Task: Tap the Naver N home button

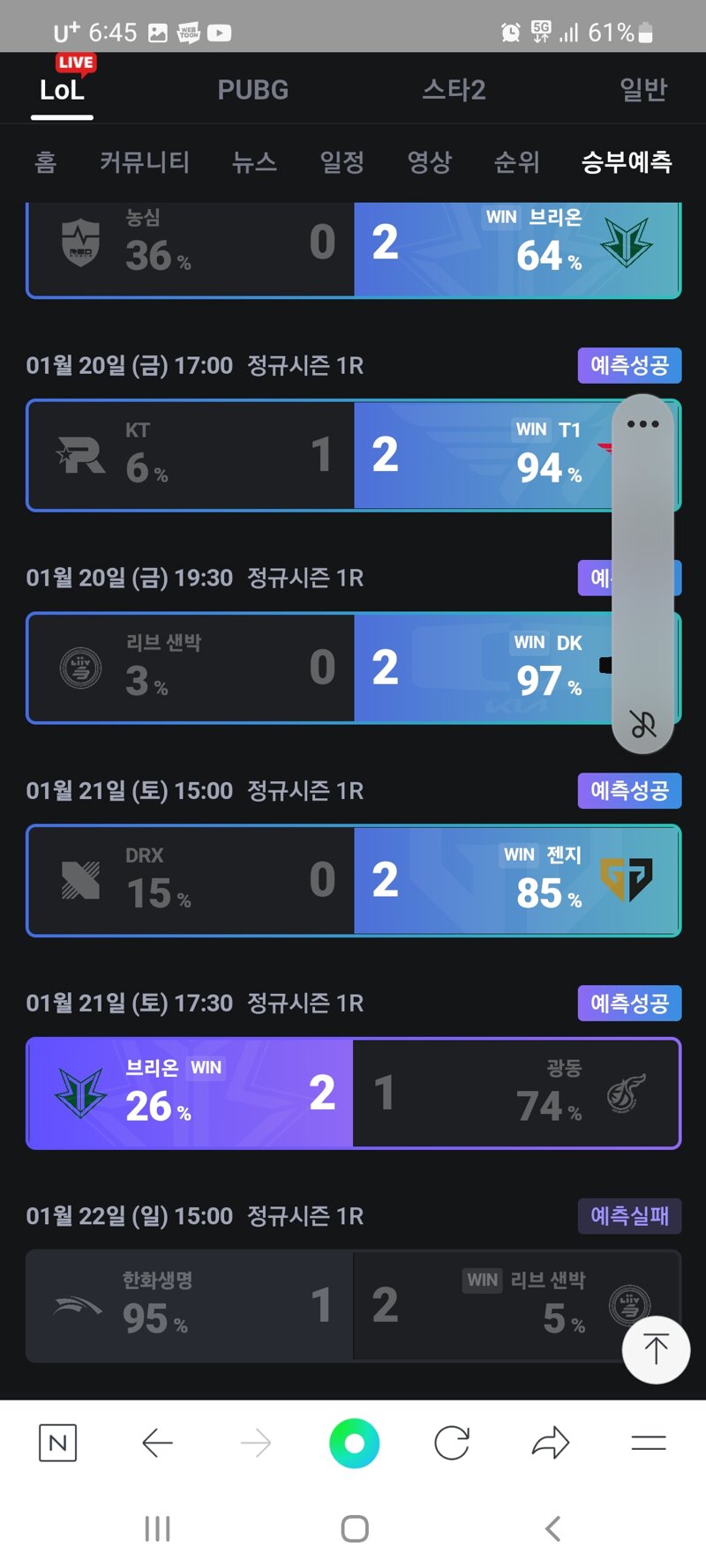Action: [58, 1443]
